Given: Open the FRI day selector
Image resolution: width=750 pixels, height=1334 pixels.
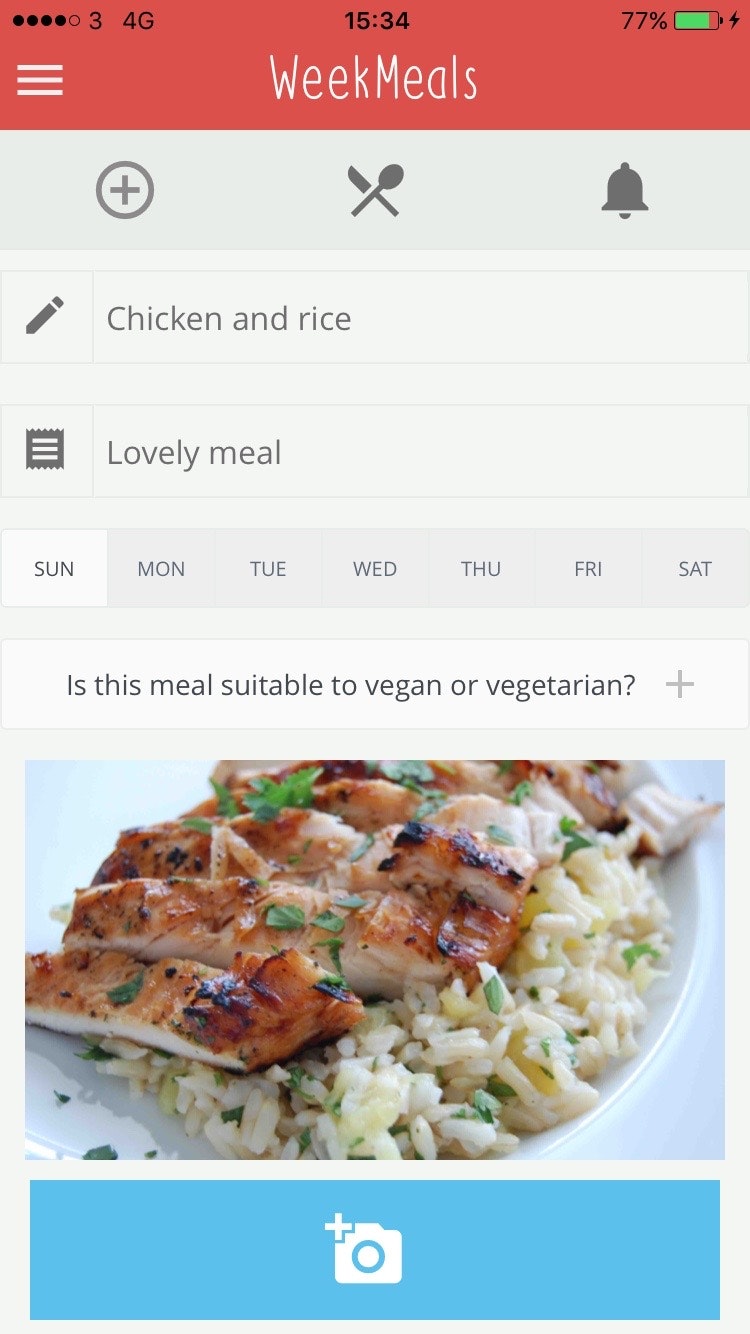Looking at the screenshot, I should (588, 568).
